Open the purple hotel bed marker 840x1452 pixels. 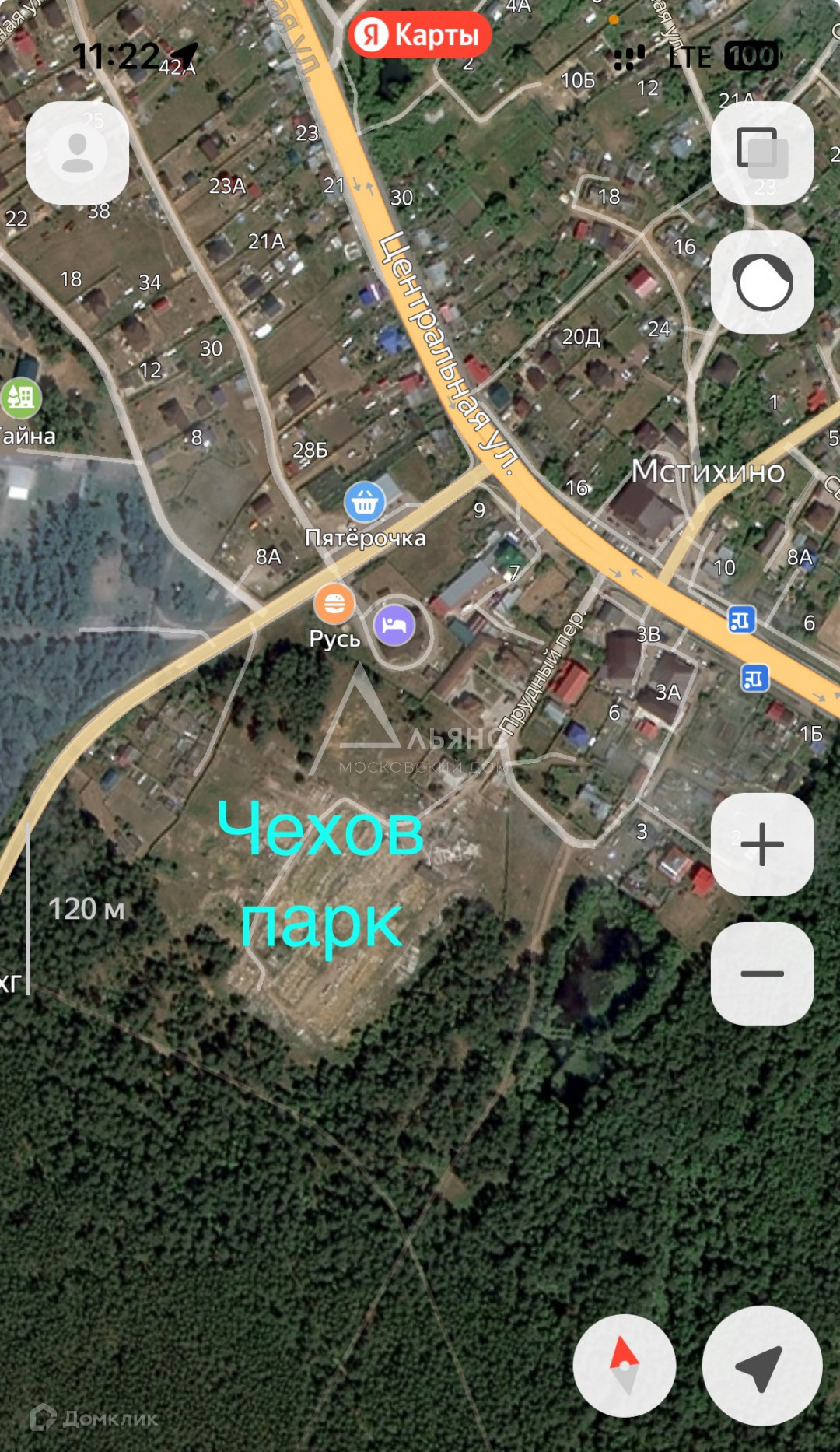pos(394,625)
